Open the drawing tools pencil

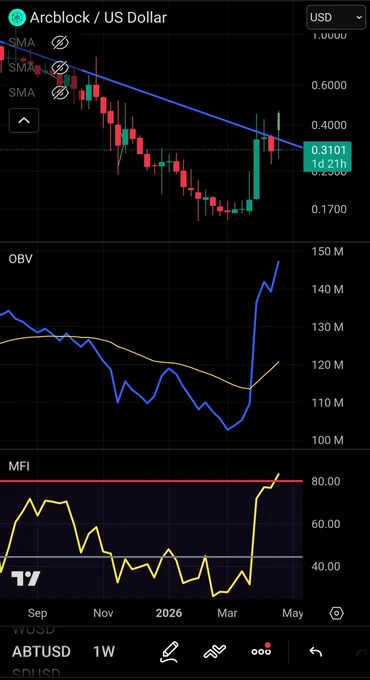(170, 651)
